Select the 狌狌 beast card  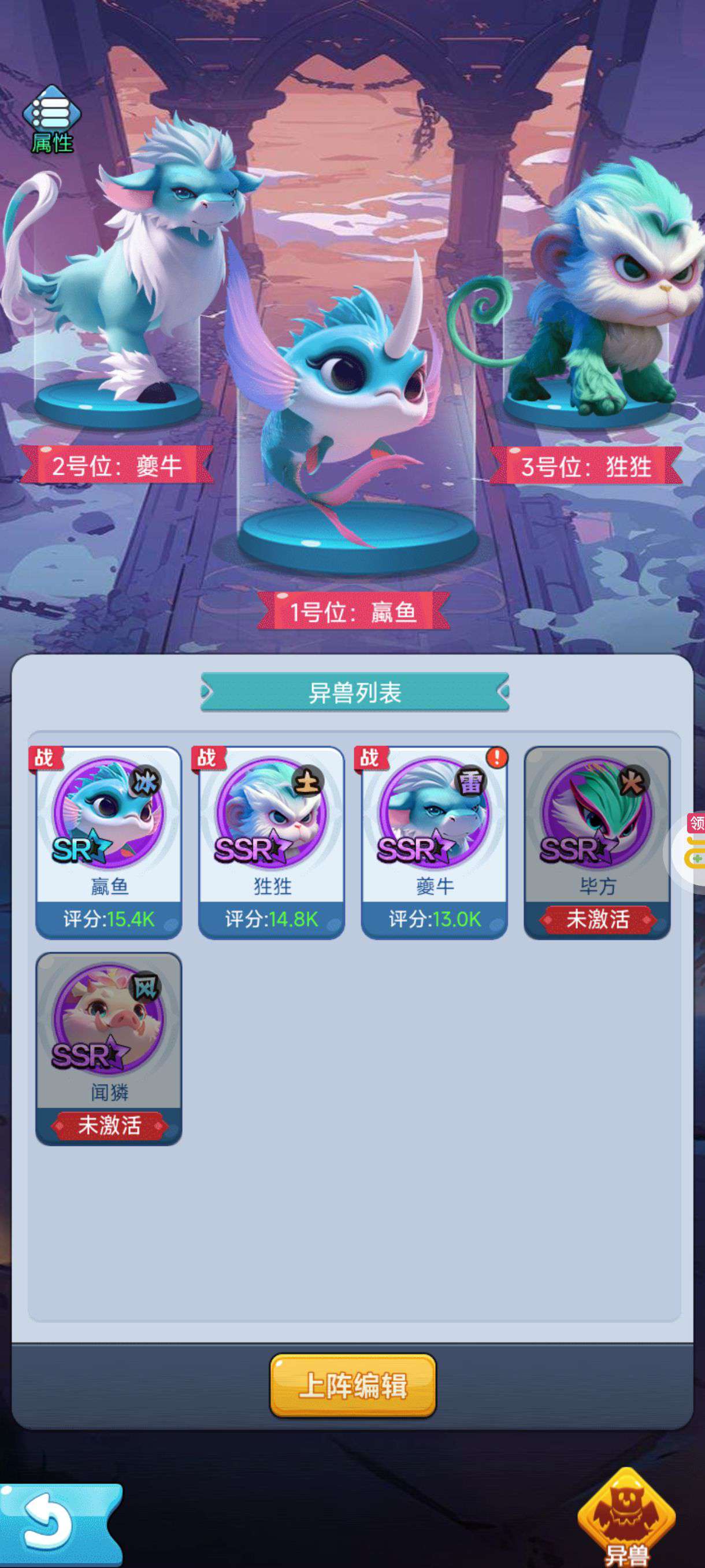click(271, 842)
